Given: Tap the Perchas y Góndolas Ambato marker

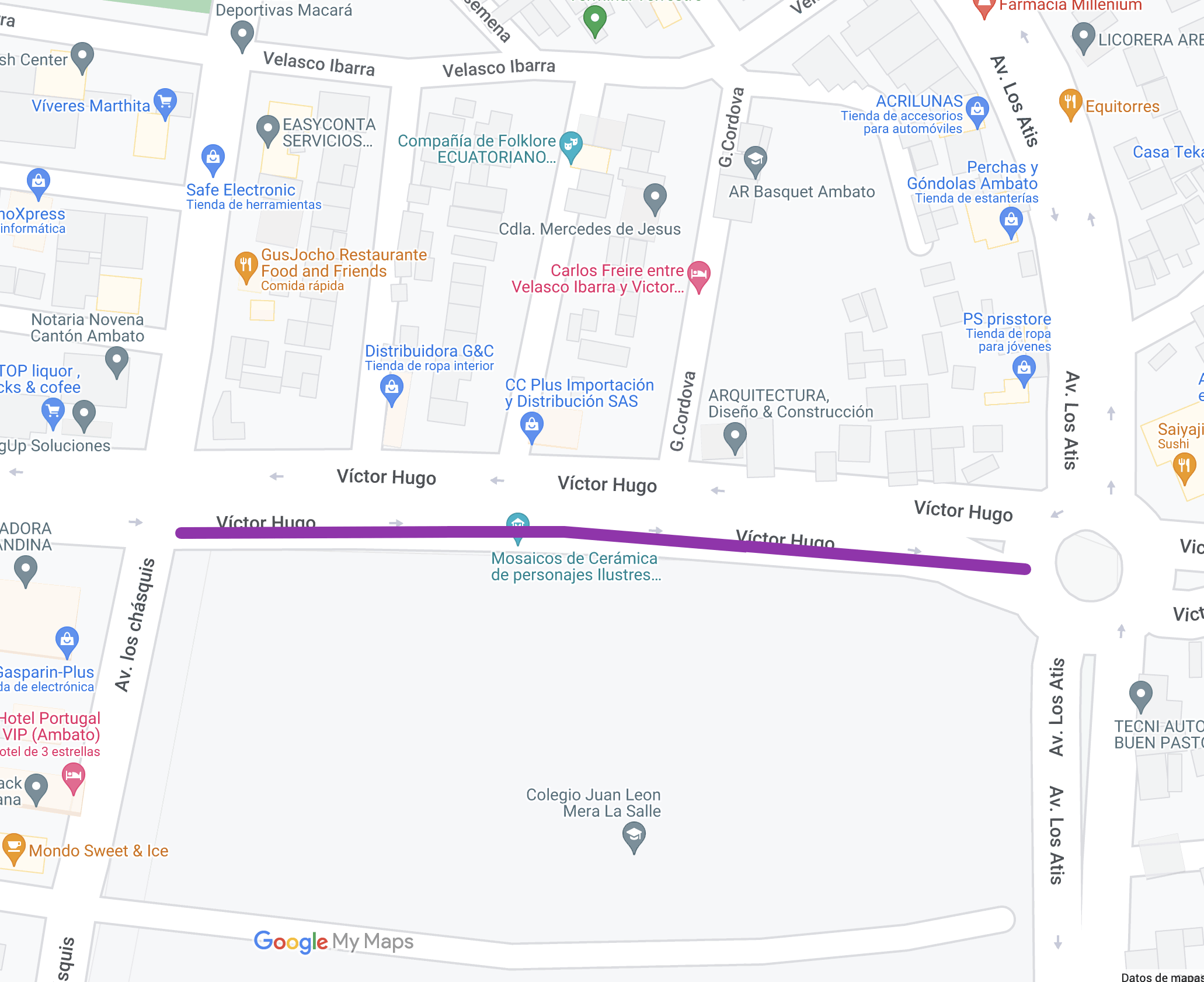Looking at the screenshot, I should coord(1011,222).
